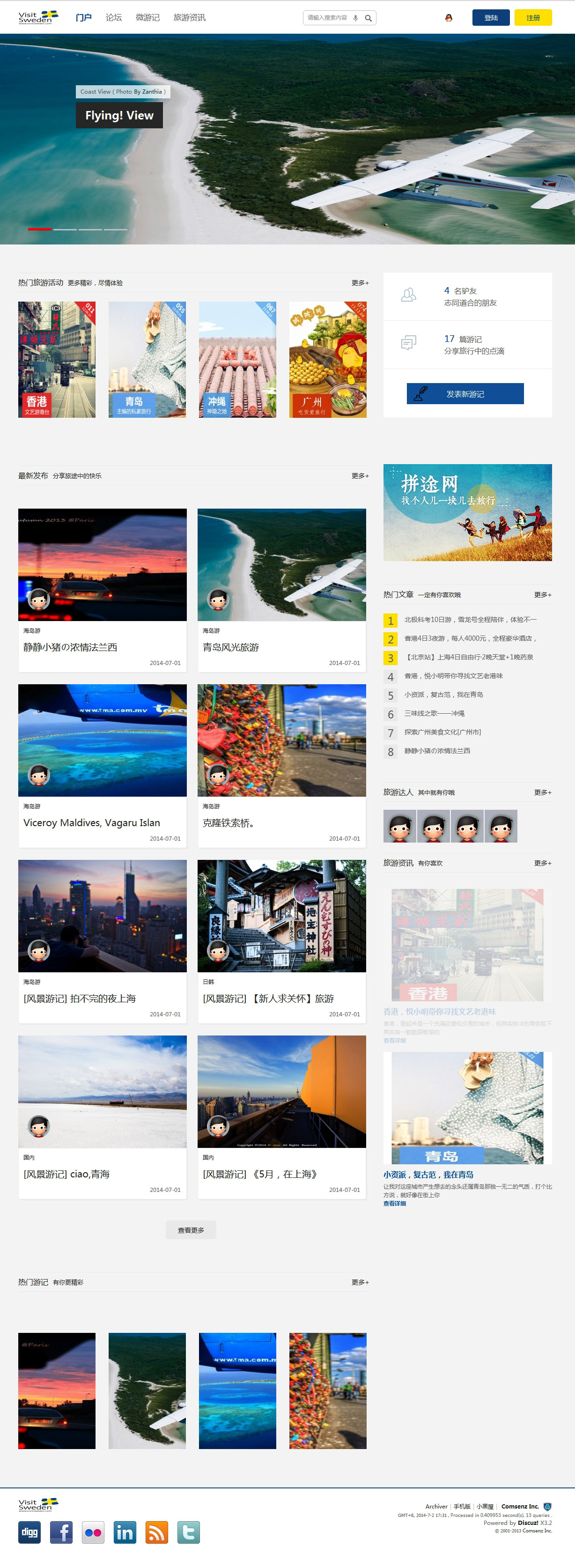Tap 发表新游记 to post a travelogue
Image resolution: width=575 pixels, height=1568 pixels.
tap(465, 394)
